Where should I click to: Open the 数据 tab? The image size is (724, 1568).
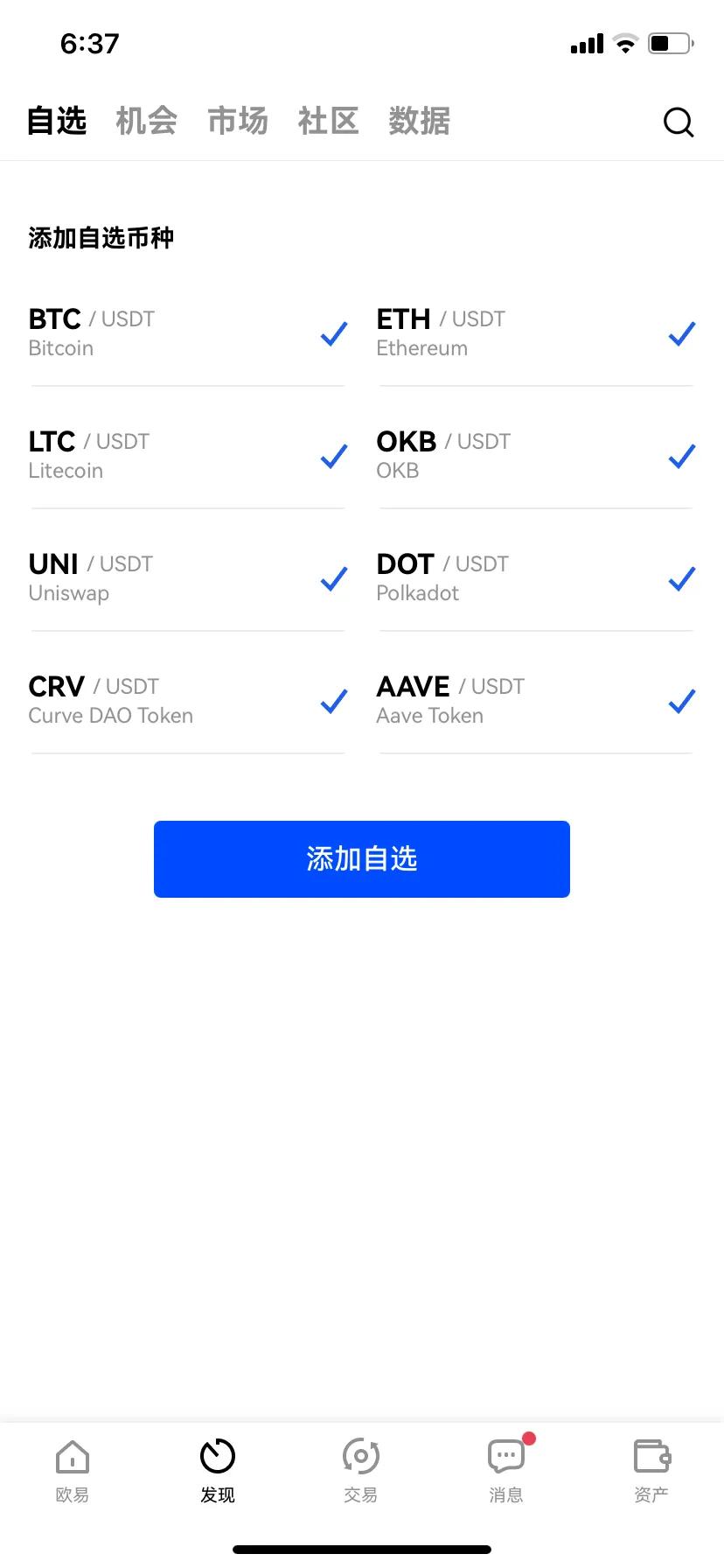419,122
